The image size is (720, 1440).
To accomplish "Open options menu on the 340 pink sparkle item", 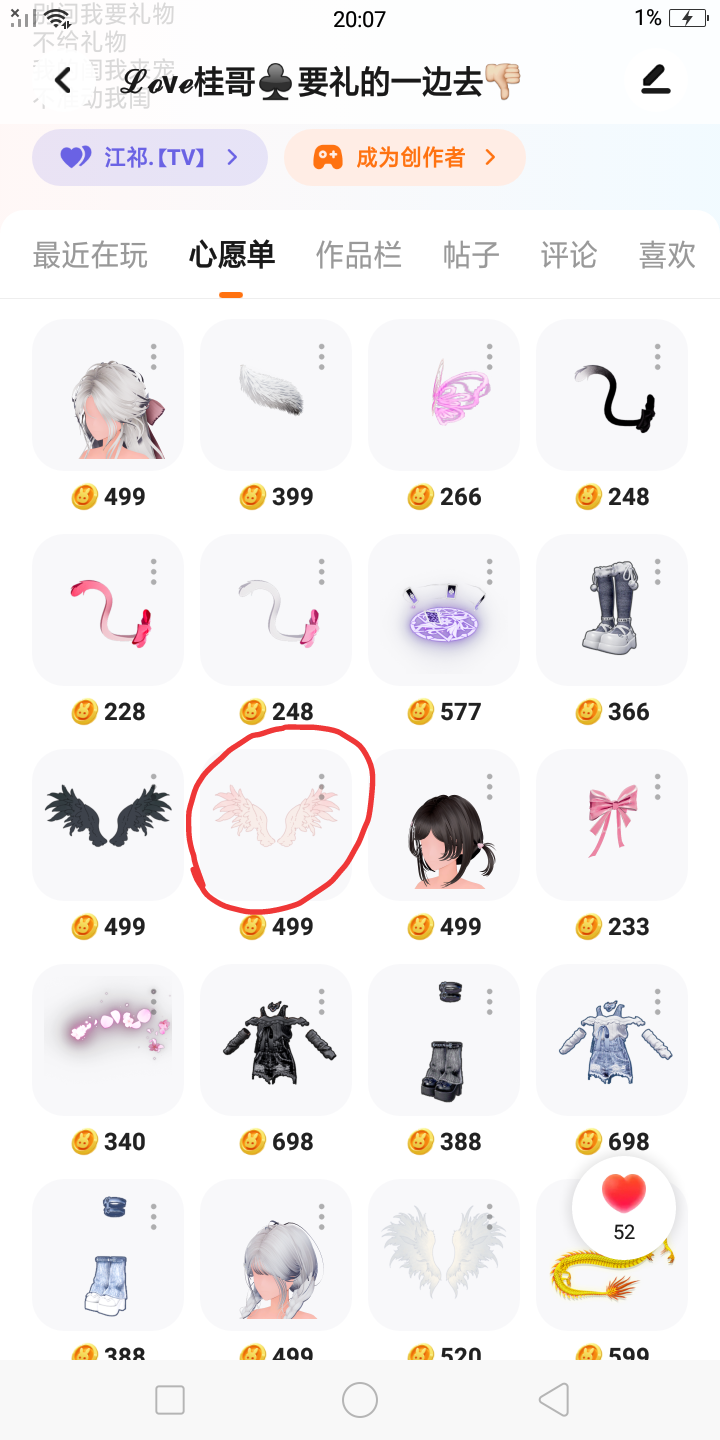I will [x=154, y=1002].
